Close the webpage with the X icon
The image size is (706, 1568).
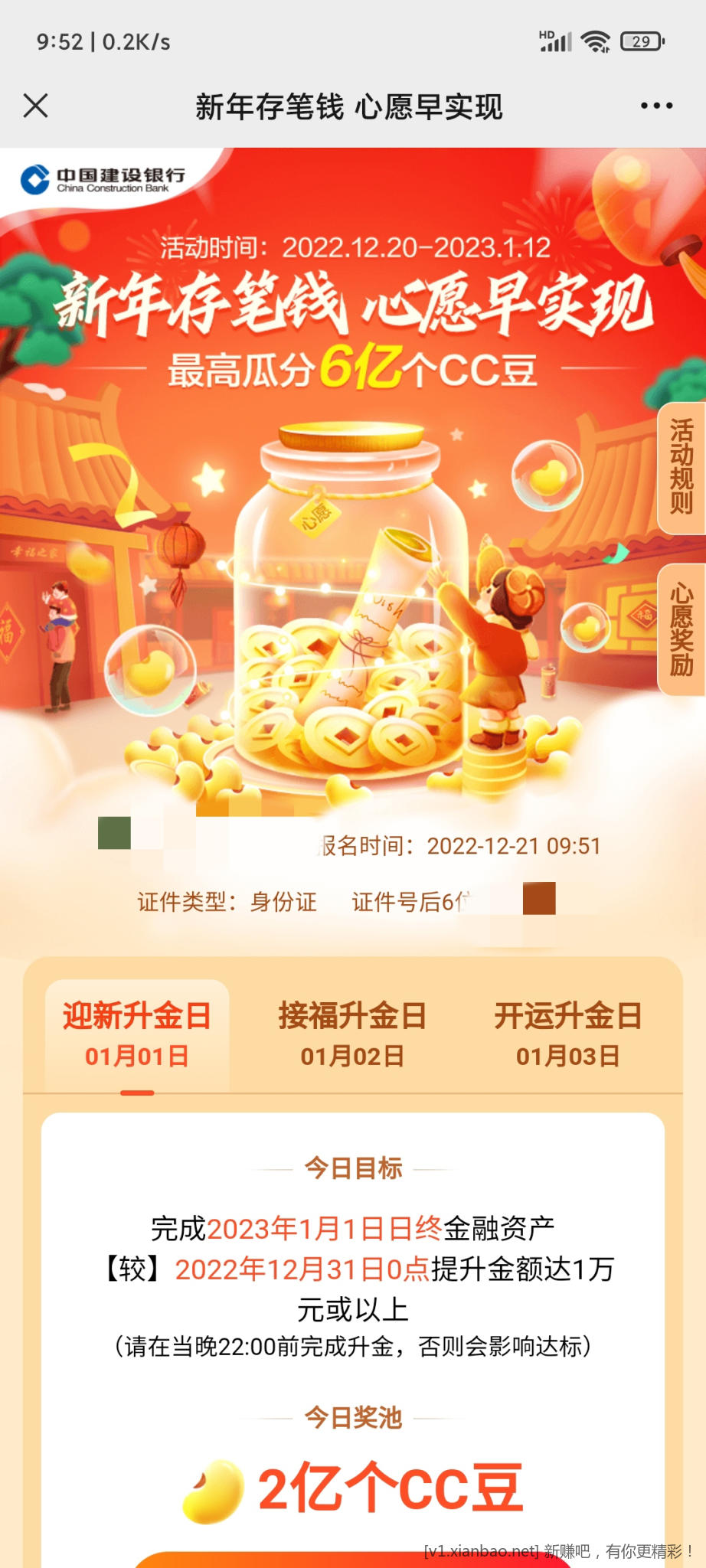pos(36,106)
